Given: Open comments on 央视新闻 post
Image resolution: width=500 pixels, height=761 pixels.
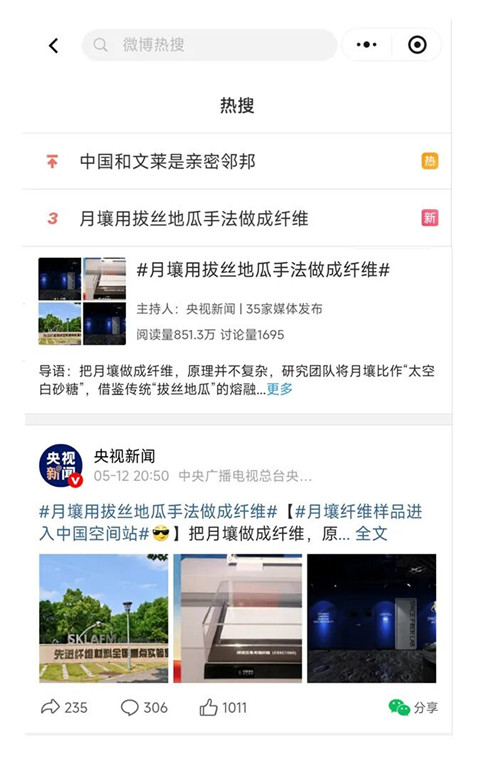Looking at the screenshot, I should [x=144, y=708].
